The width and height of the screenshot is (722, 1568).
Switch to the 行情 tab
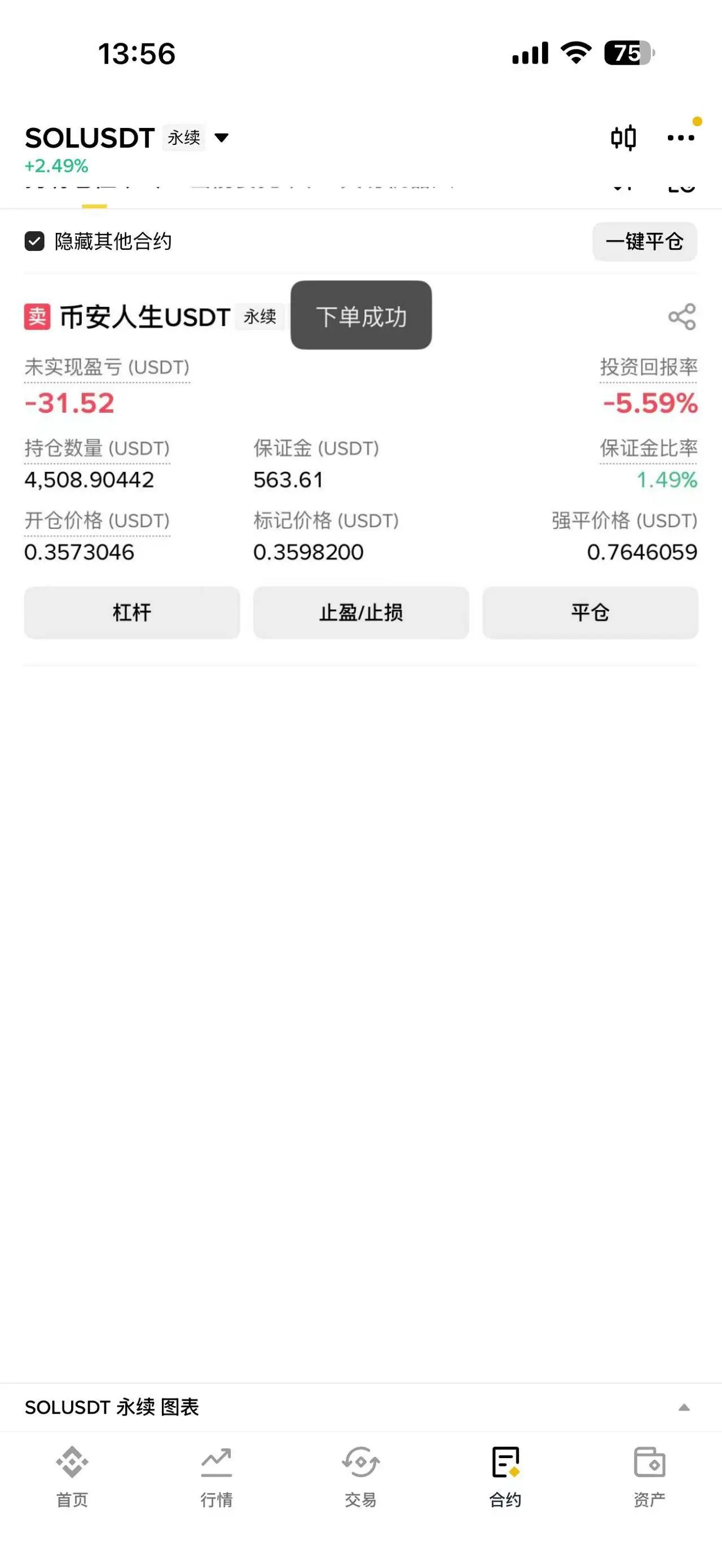[216, 1477]
